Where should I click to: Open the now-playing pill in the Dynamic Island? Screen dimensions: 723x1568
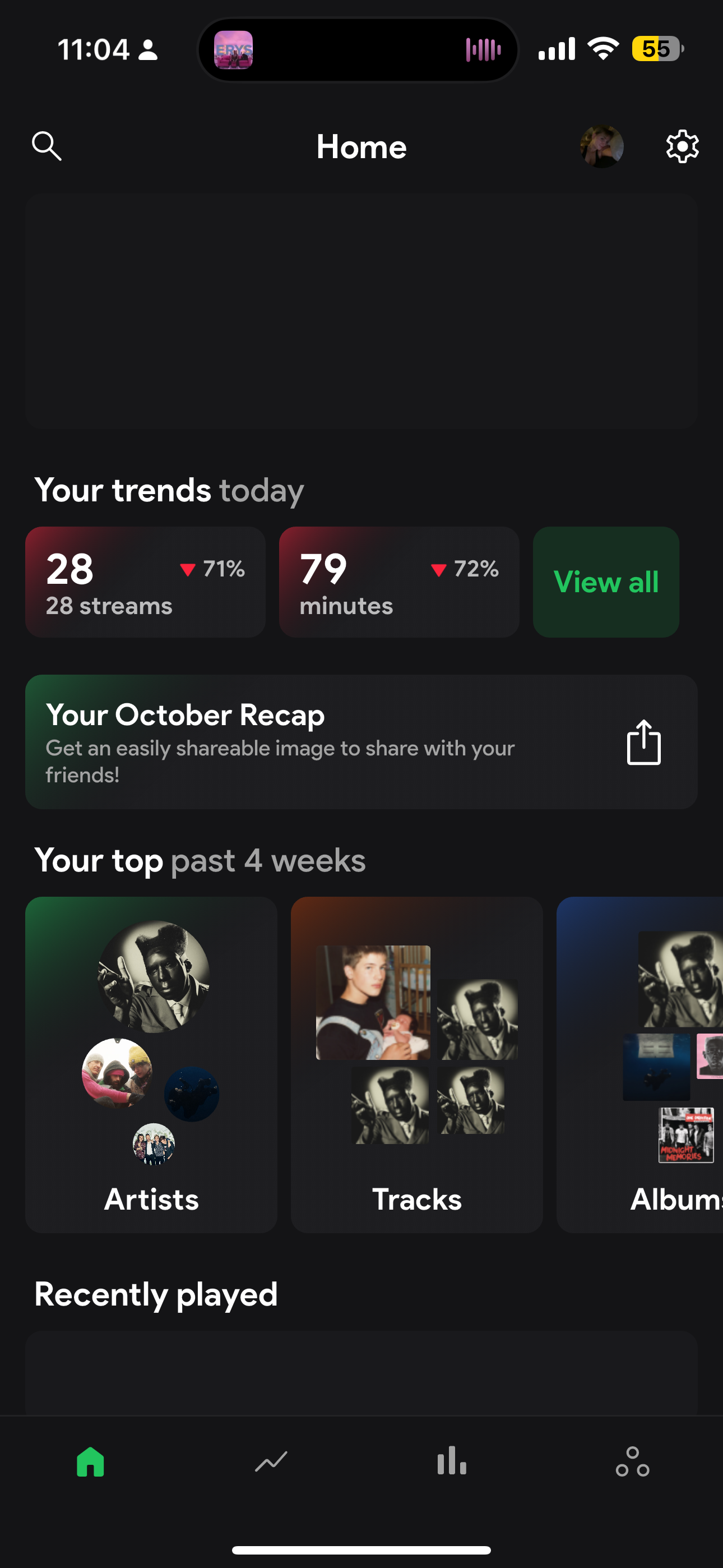point(358,50)
